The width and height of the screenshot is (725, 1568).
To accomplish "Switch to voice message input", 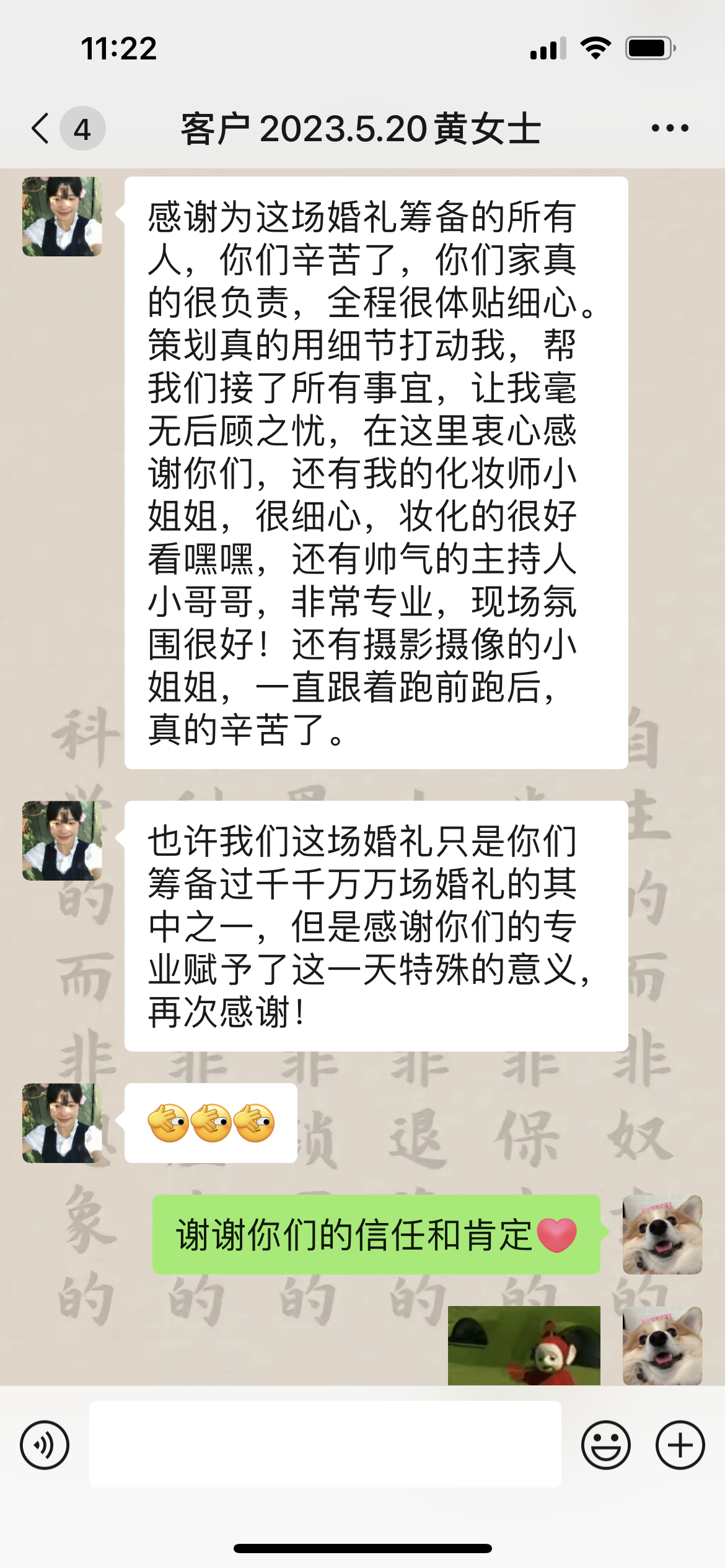I will pyautogui.click(x=45, y=1445).
